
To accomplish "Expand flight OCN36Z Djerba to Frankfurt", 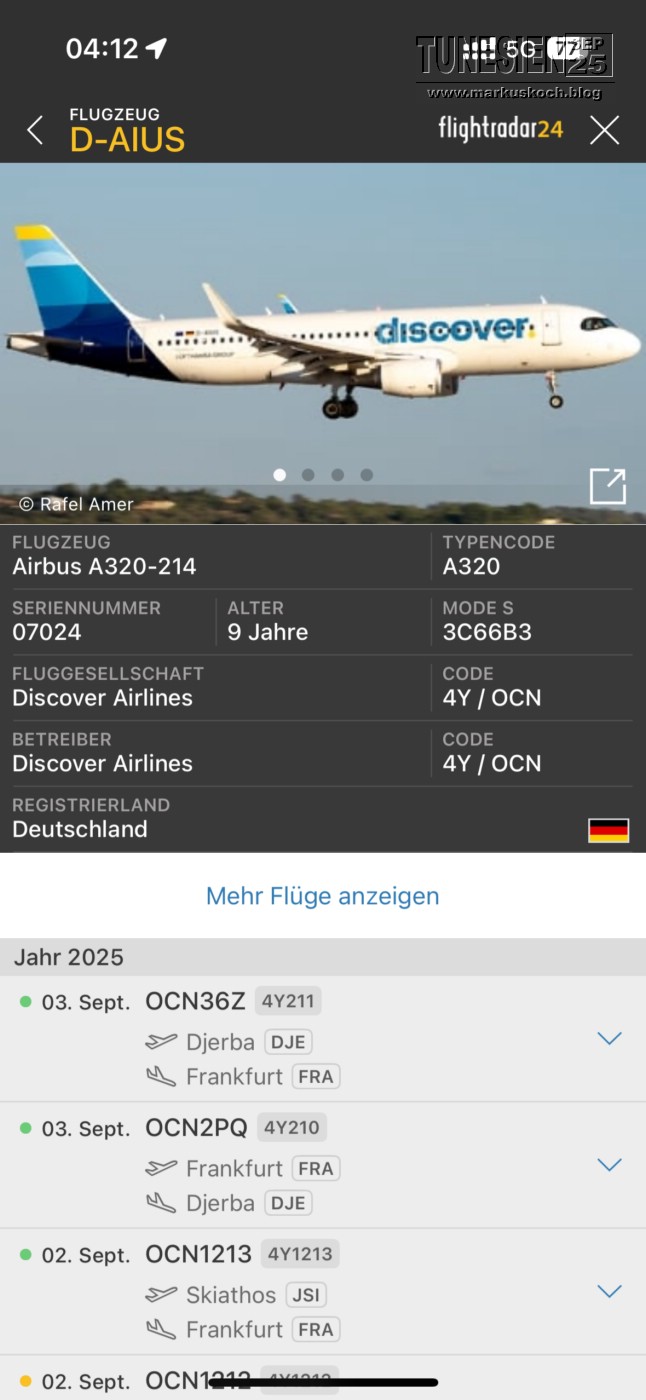I will point(609,1039).
